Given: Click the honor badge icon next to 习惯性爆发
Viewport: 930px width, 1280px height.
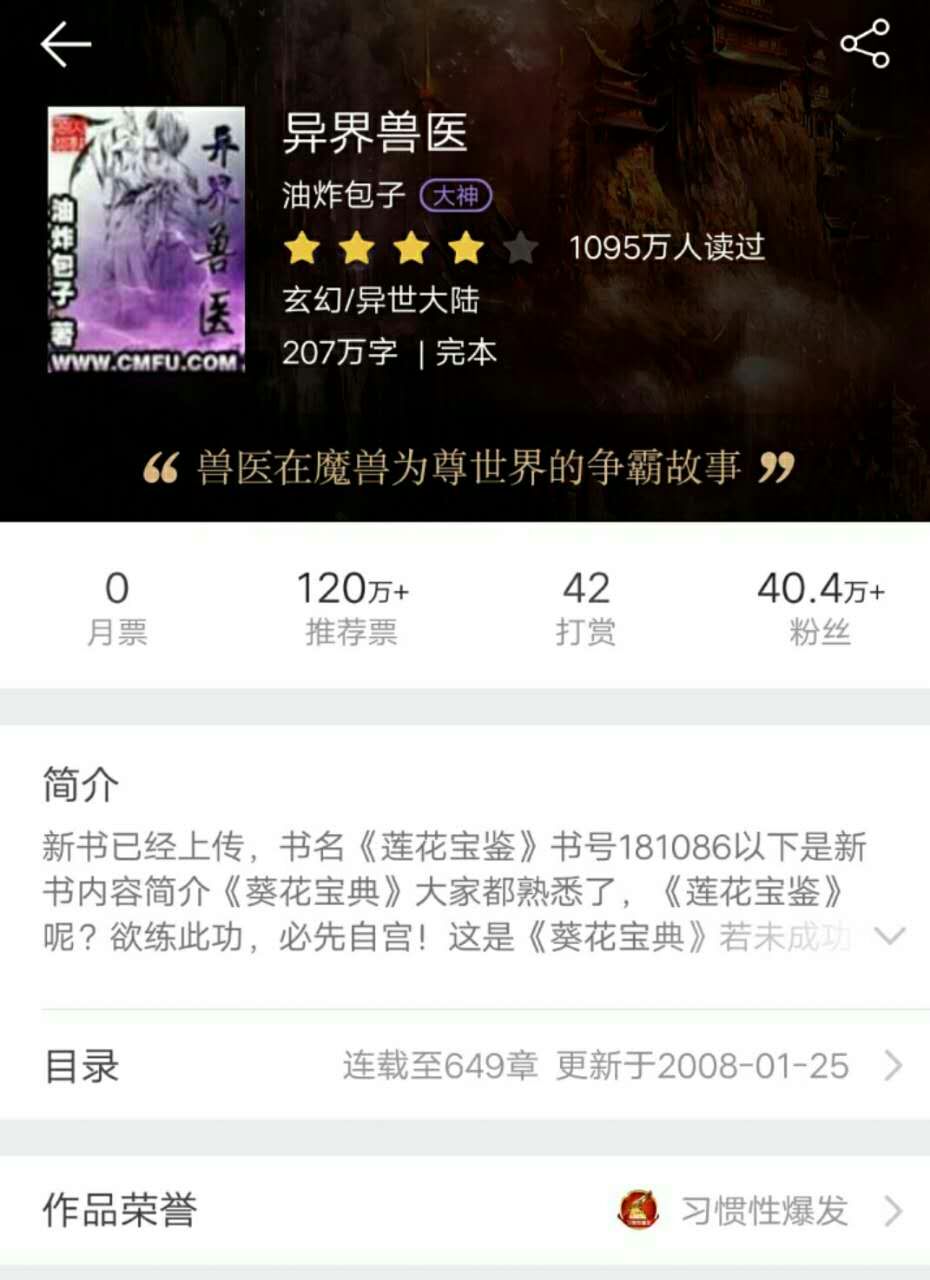Looking at the screenshot, I should click(635, 1212).
